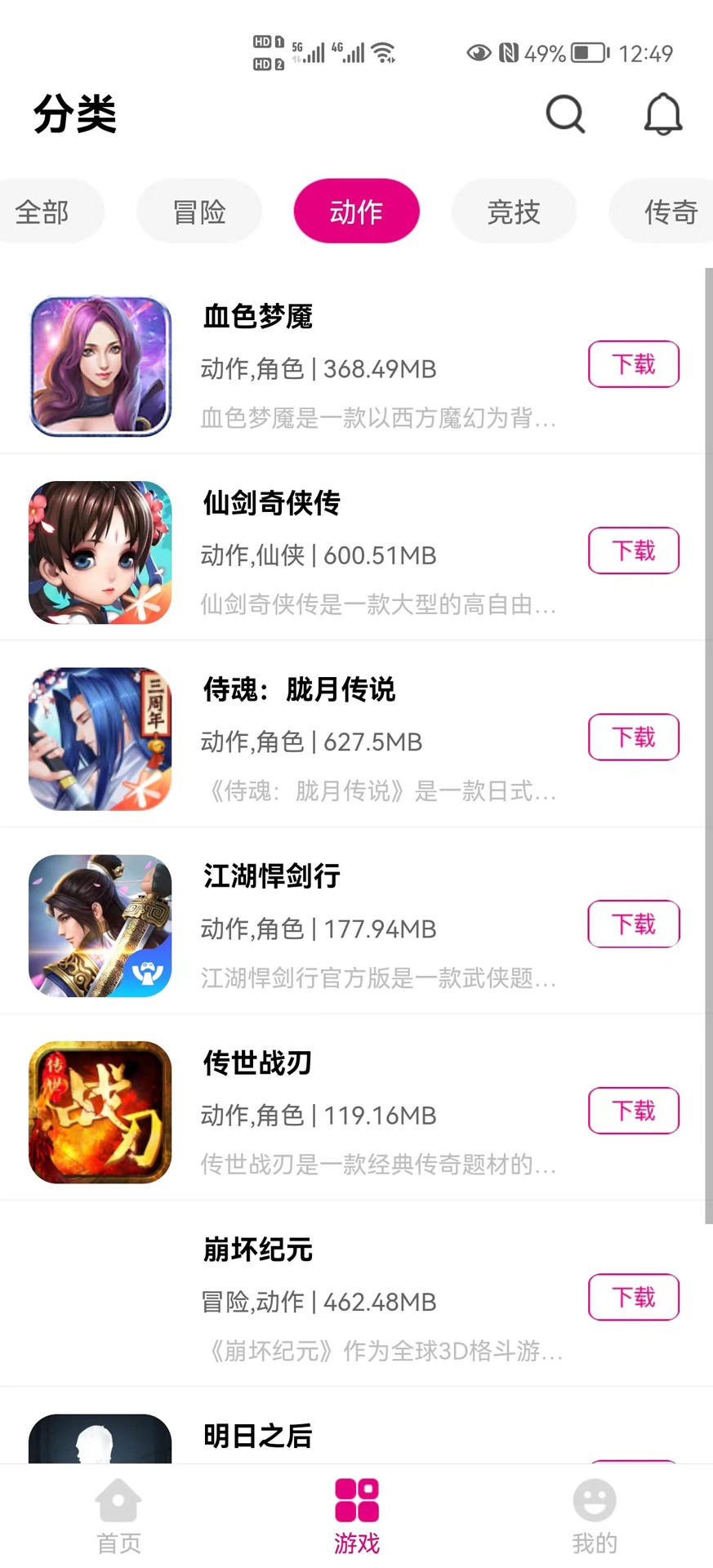Open the 仙剑奇侠传 game icon
This screenshot has width=713, height=1568.
coord(100,552)
